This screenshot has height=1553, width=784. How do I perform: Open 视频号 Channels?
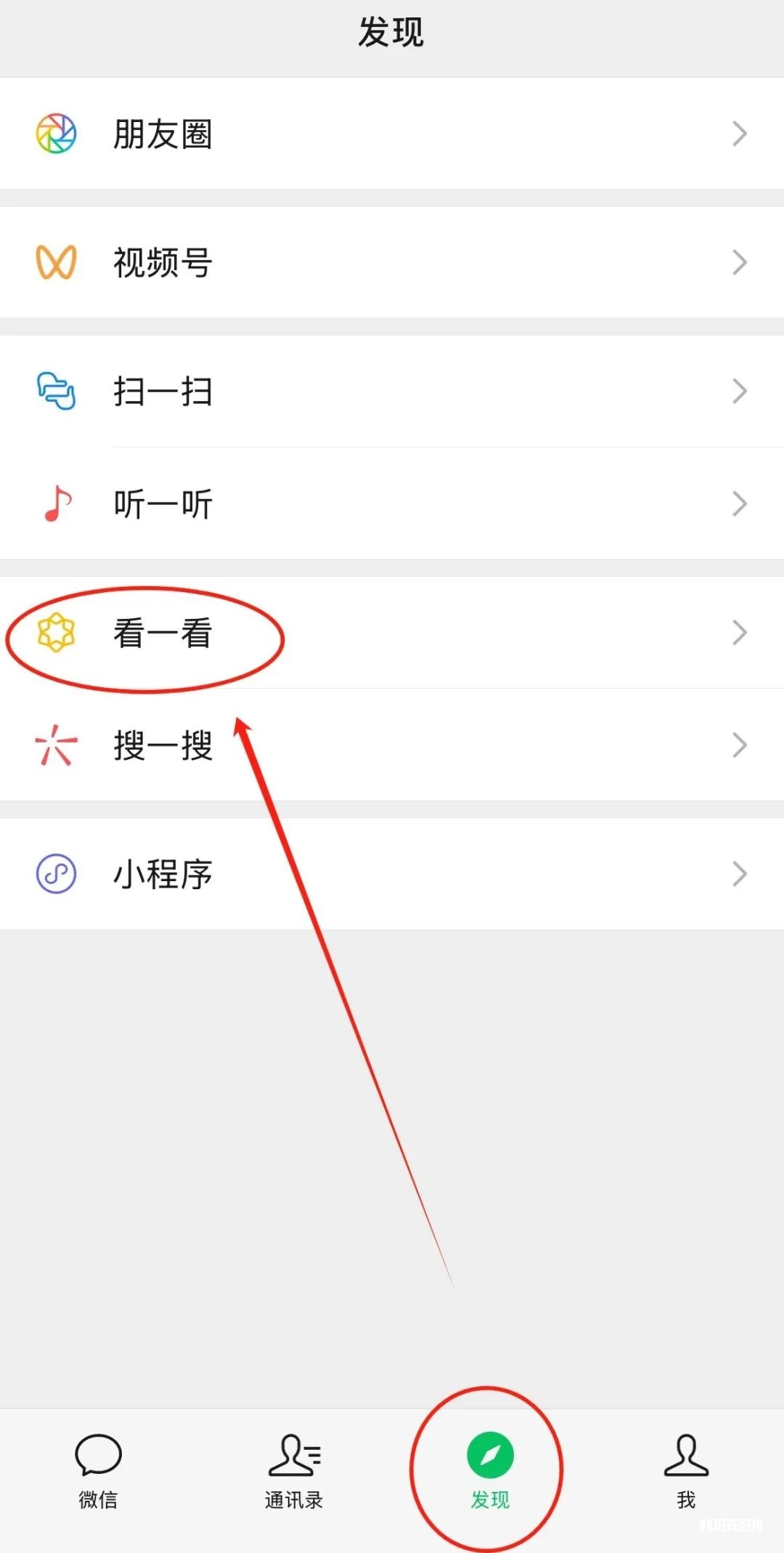[x=392, y=262]
